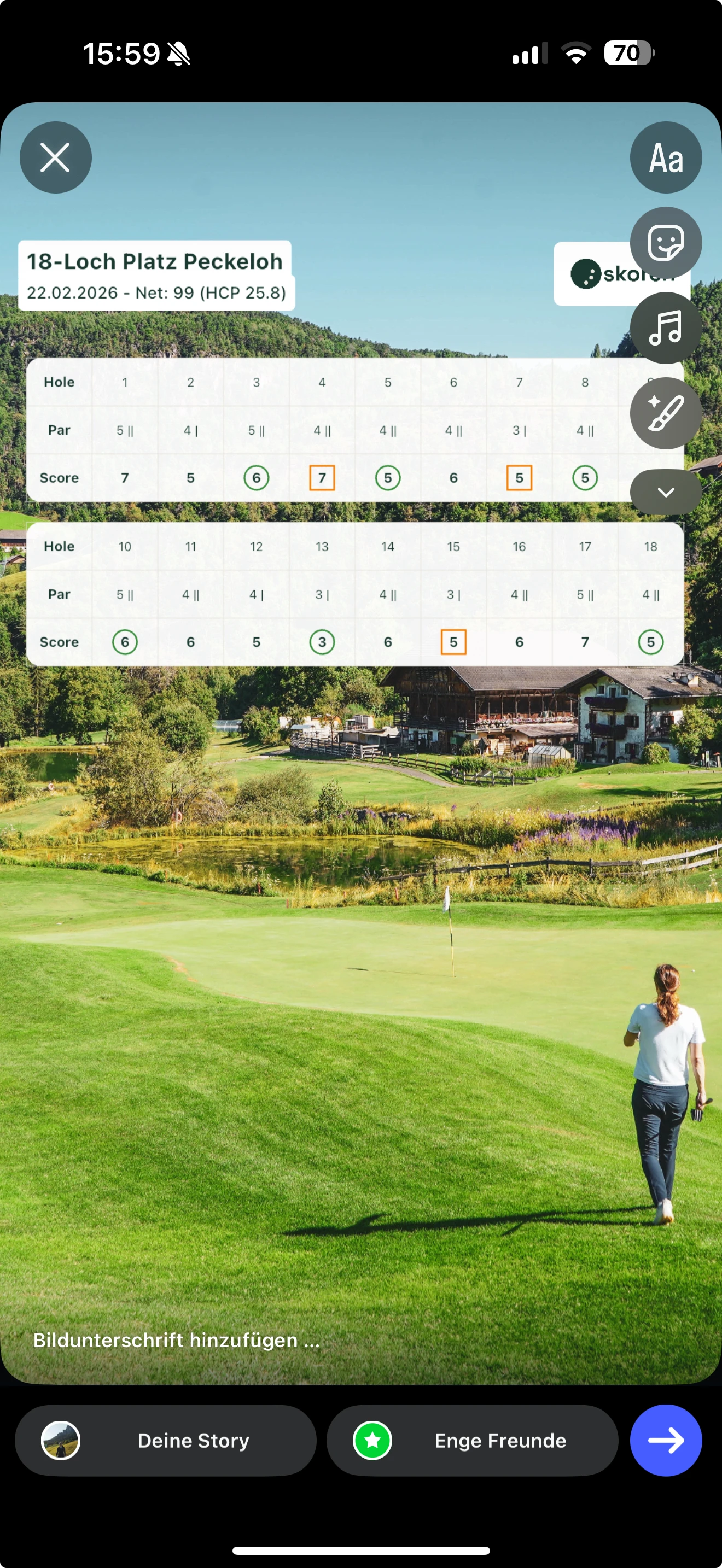Share to Enge Freunde
The width and height of the screenshot is (722, 1568).
coord(473,1440)
